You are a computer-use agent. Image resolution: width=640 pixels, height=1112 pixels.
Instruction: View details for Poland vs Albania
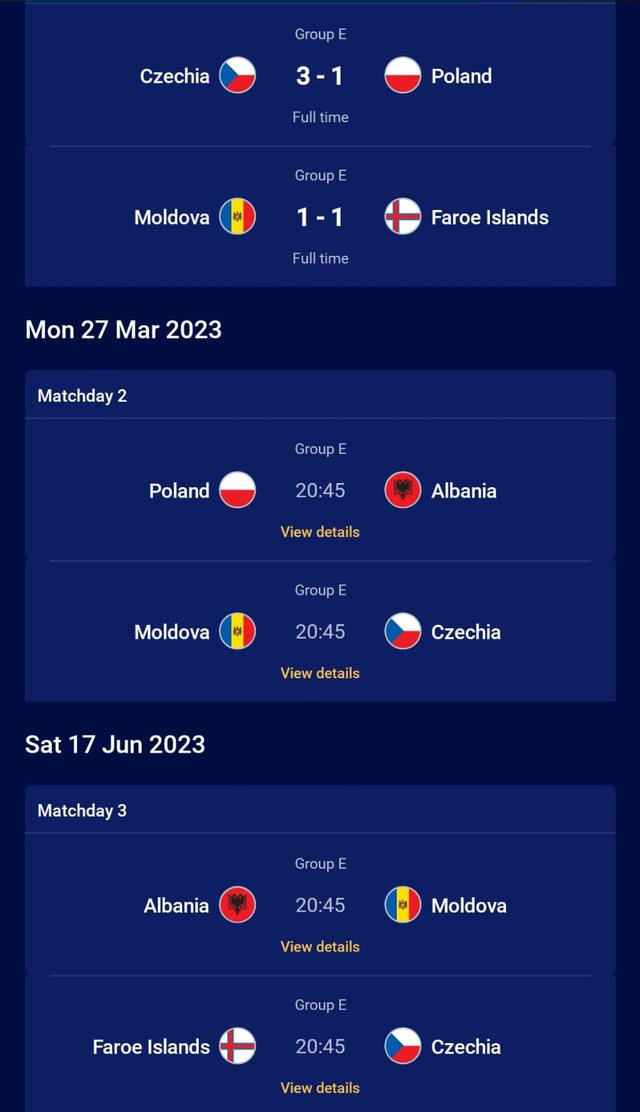click(320, 532)
